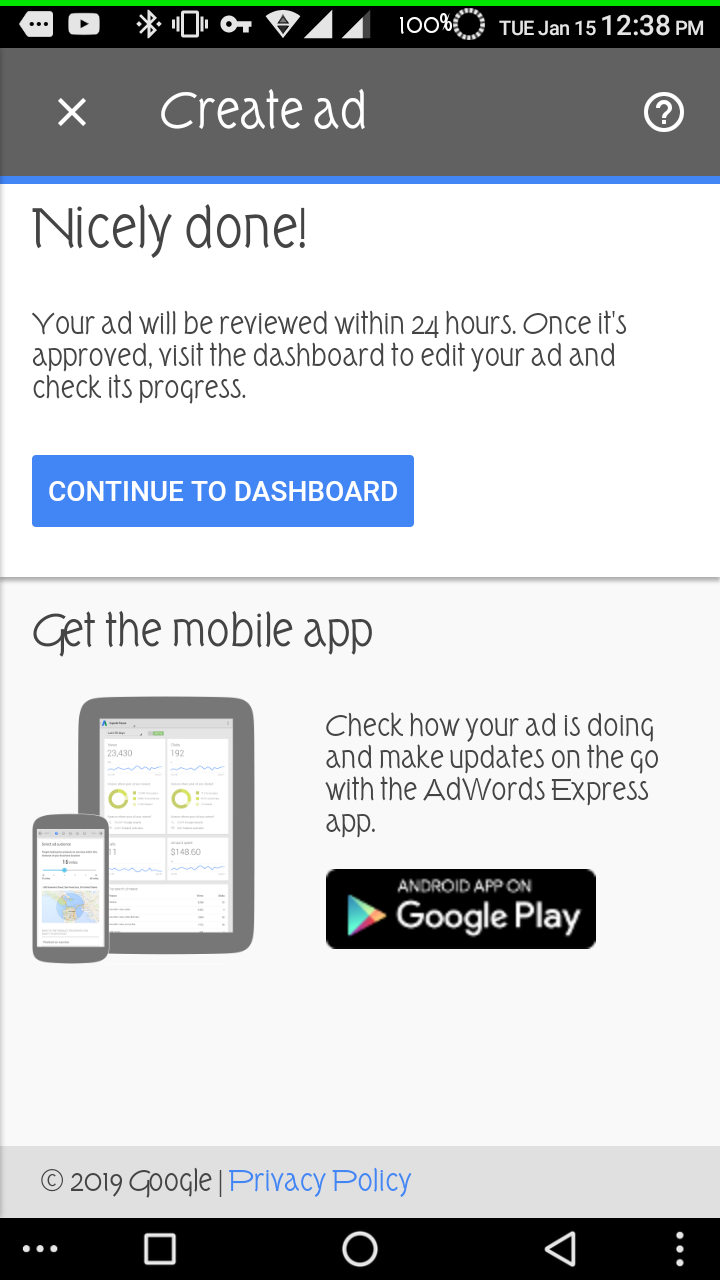Close the Create ad screen
The height and width of the screenshot is (1280, 720).
pyautogui.click(x=72, y=112)
